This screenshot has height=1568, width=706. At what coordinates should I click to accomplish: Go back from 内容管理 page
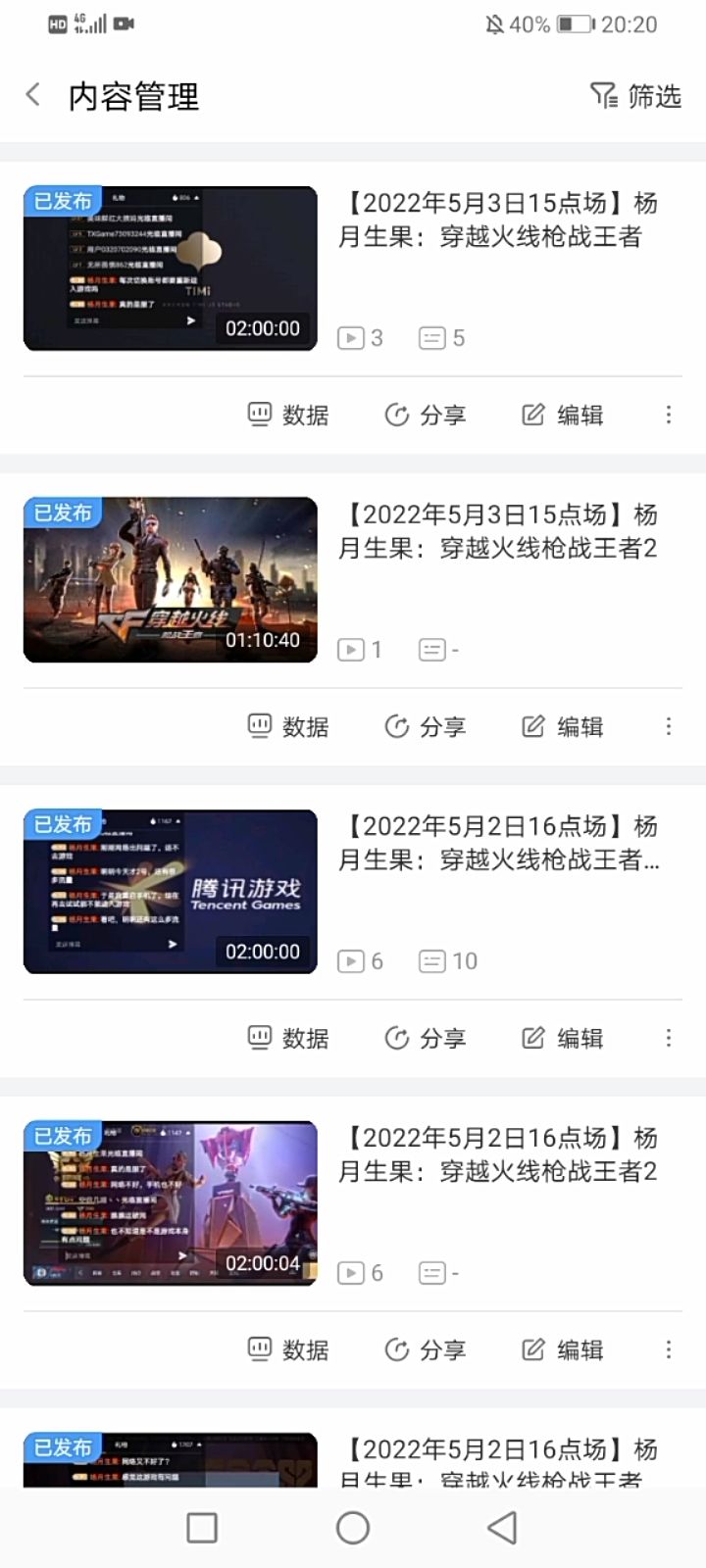click(33, 95)
